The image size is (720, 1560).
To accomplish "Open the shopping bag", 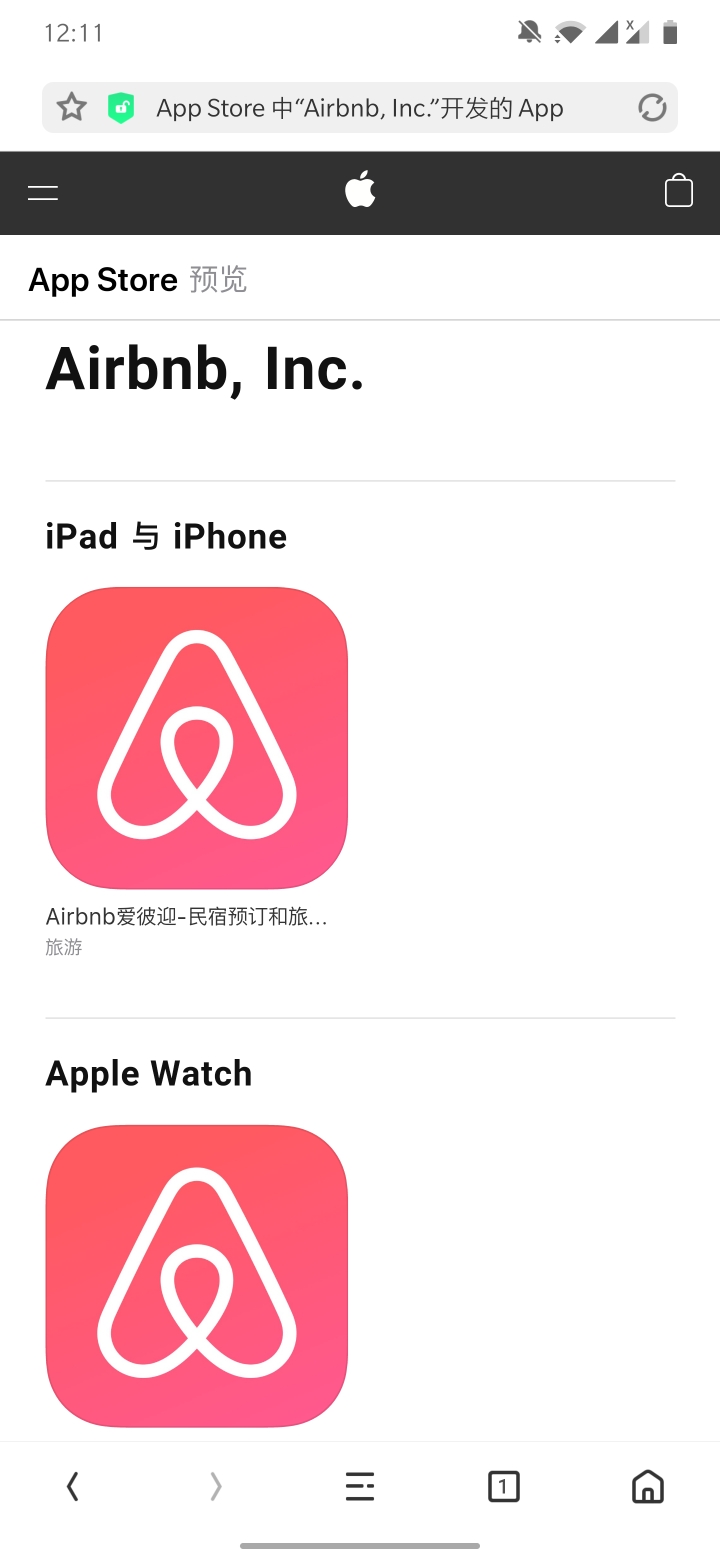I will 678,191.
